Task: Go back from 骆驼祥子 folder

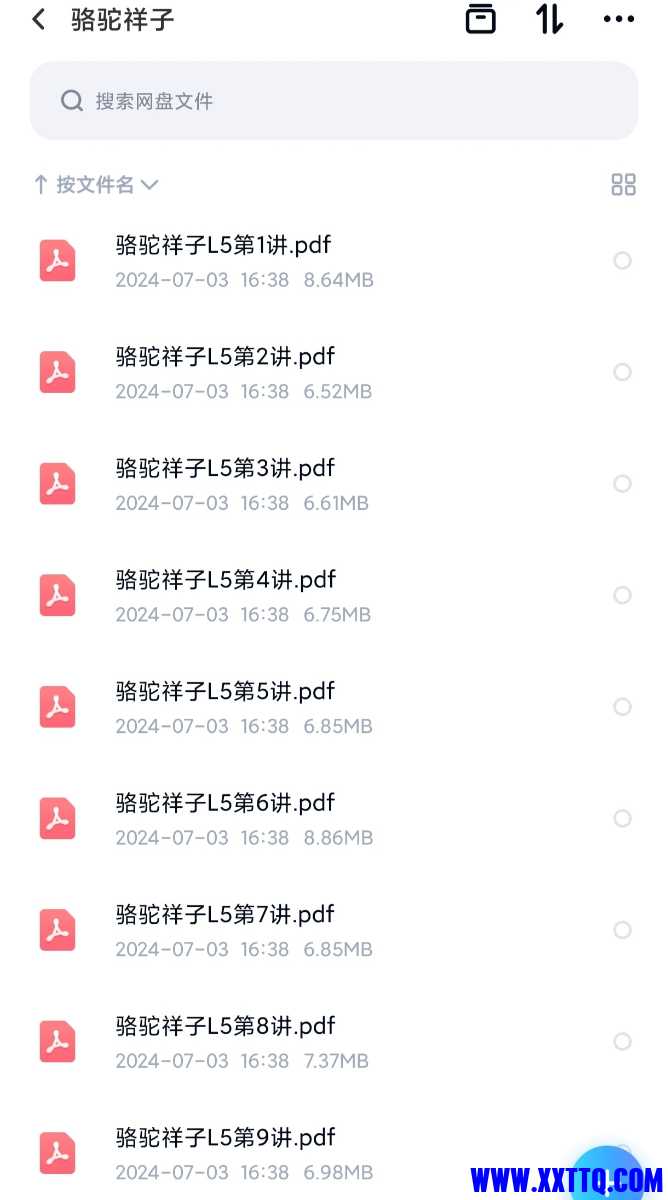Action: pyautogui.click(x=38, y=20)
